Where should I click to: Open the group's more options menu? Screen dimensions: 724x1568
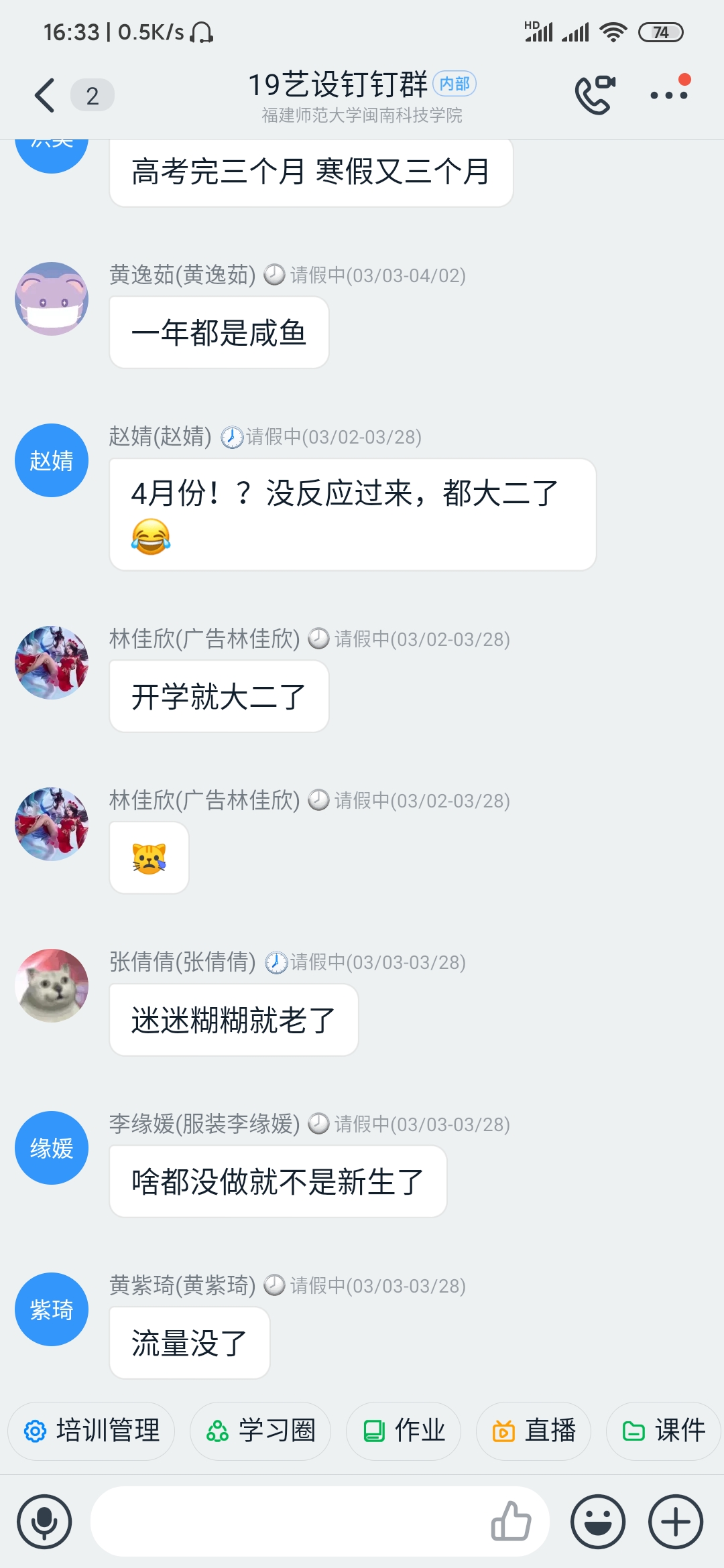669,94
